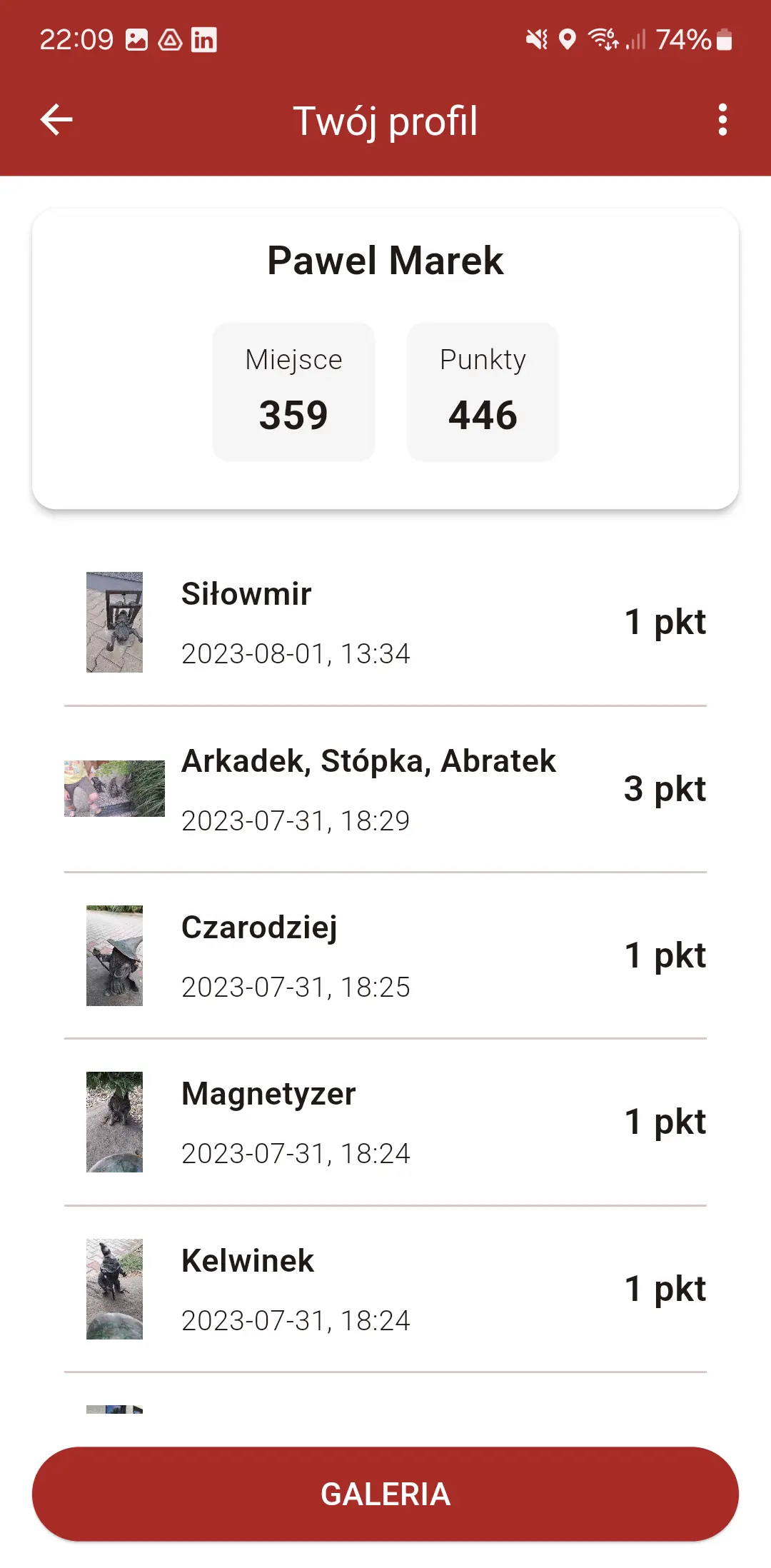Select the Punkty 446 card
The width and height of the screenshot is (771, 1568).
pos(483,391)
